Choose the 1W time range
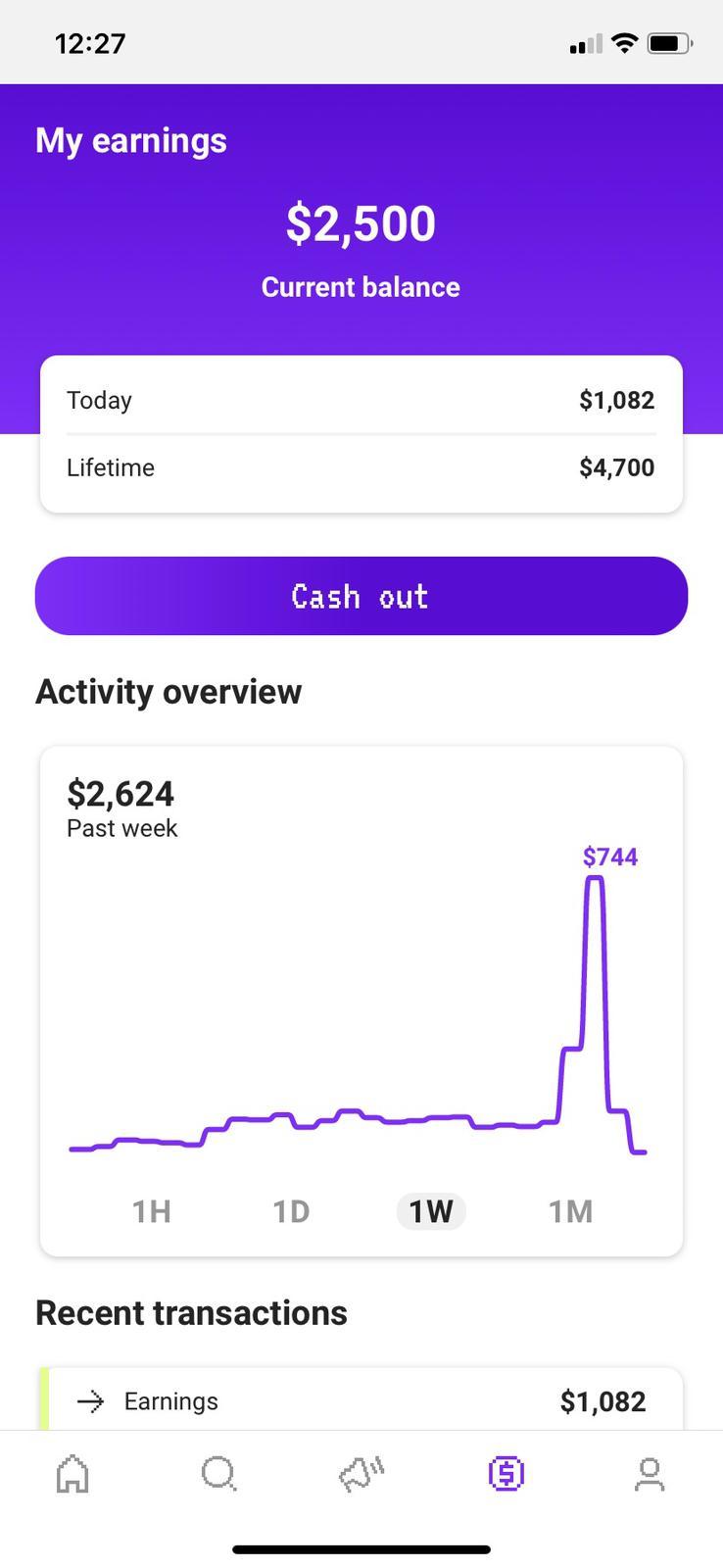Screen dimensions: 723x1568 coord(431,1211)
